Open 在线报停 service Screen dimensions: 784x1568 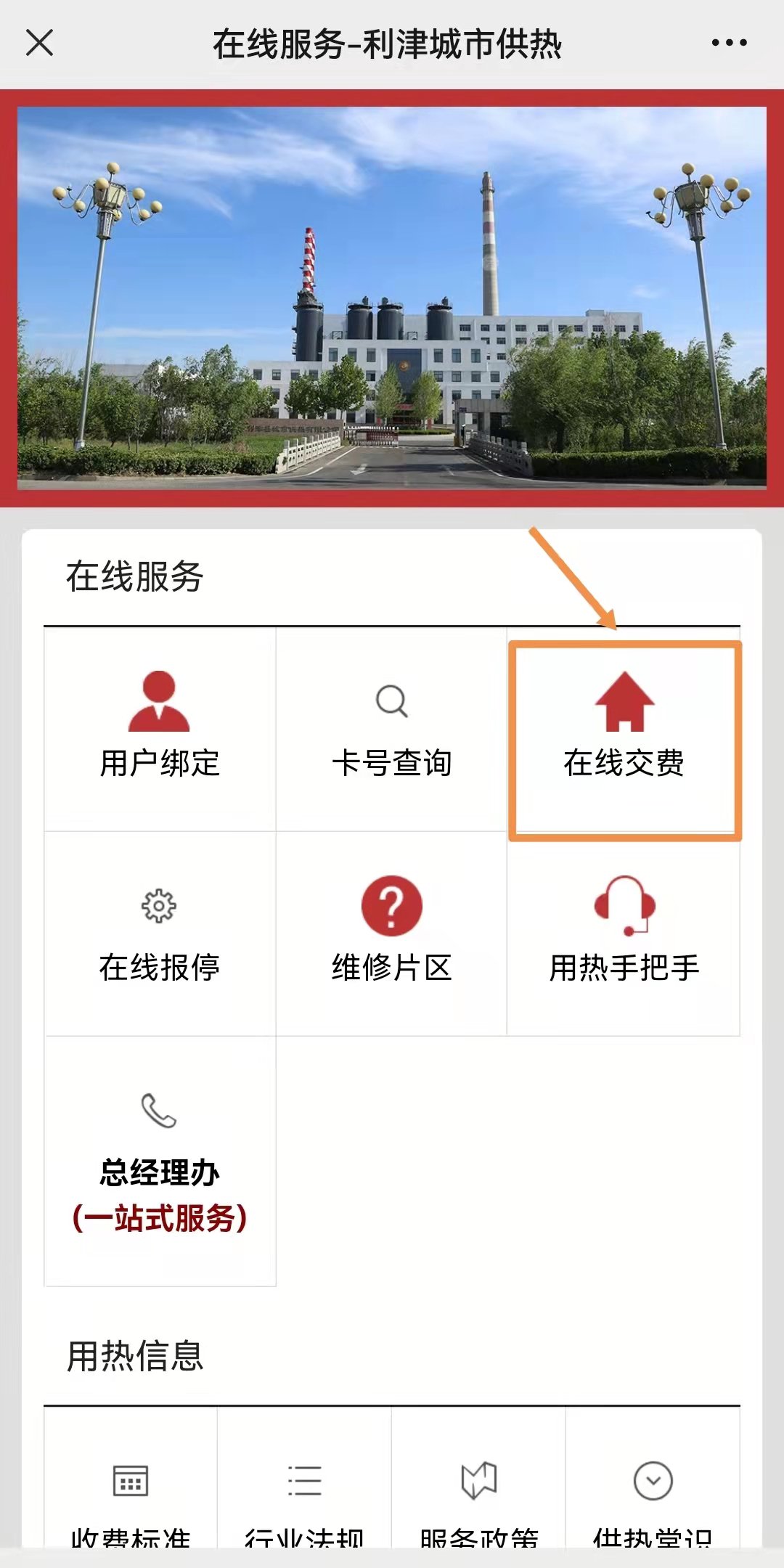[x=160, y=933]
